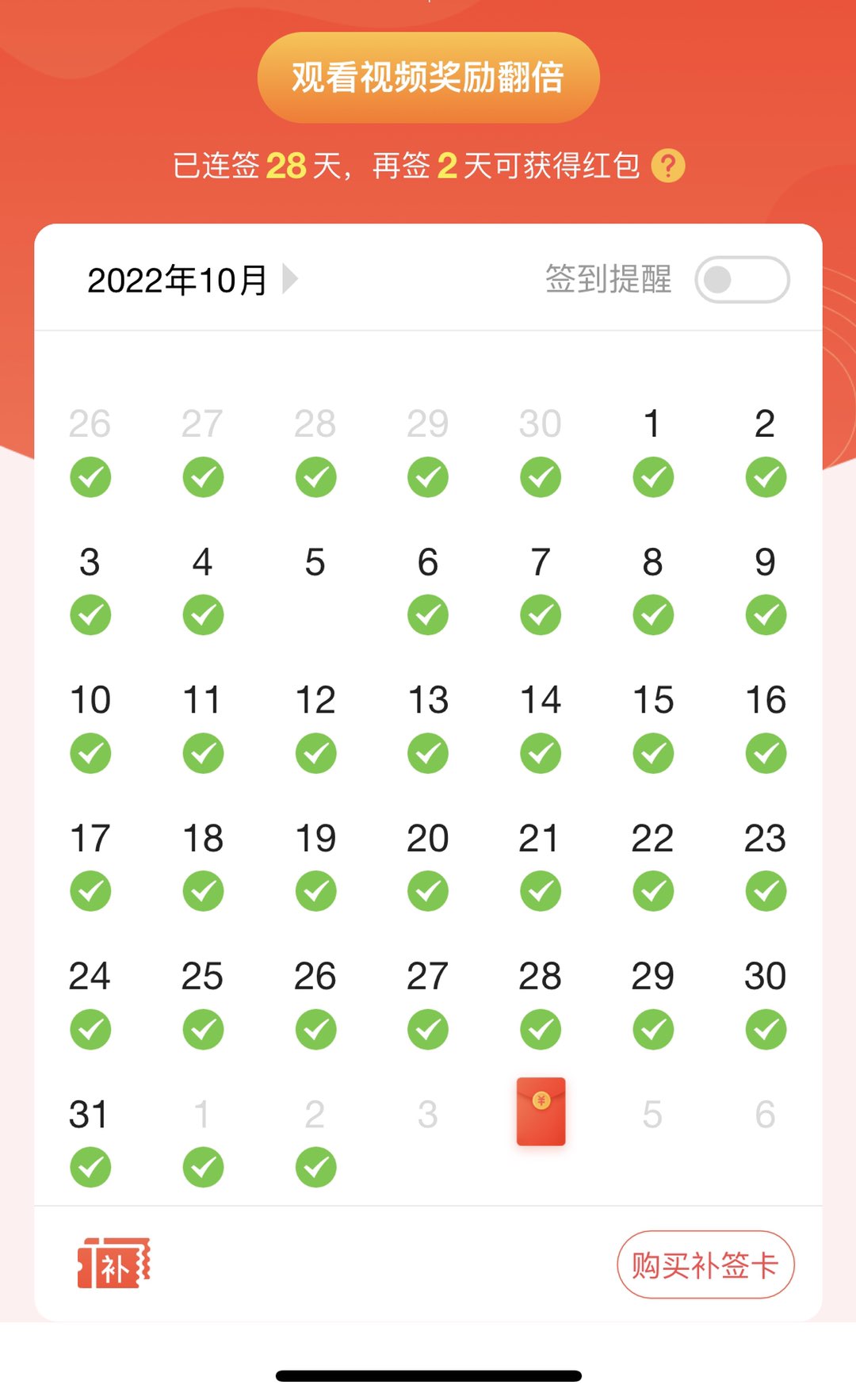Tap the 购买补签卡 button
The width and height of the screenshot is (856, 1400).
pyautogui.click(x=705, y=1264)
